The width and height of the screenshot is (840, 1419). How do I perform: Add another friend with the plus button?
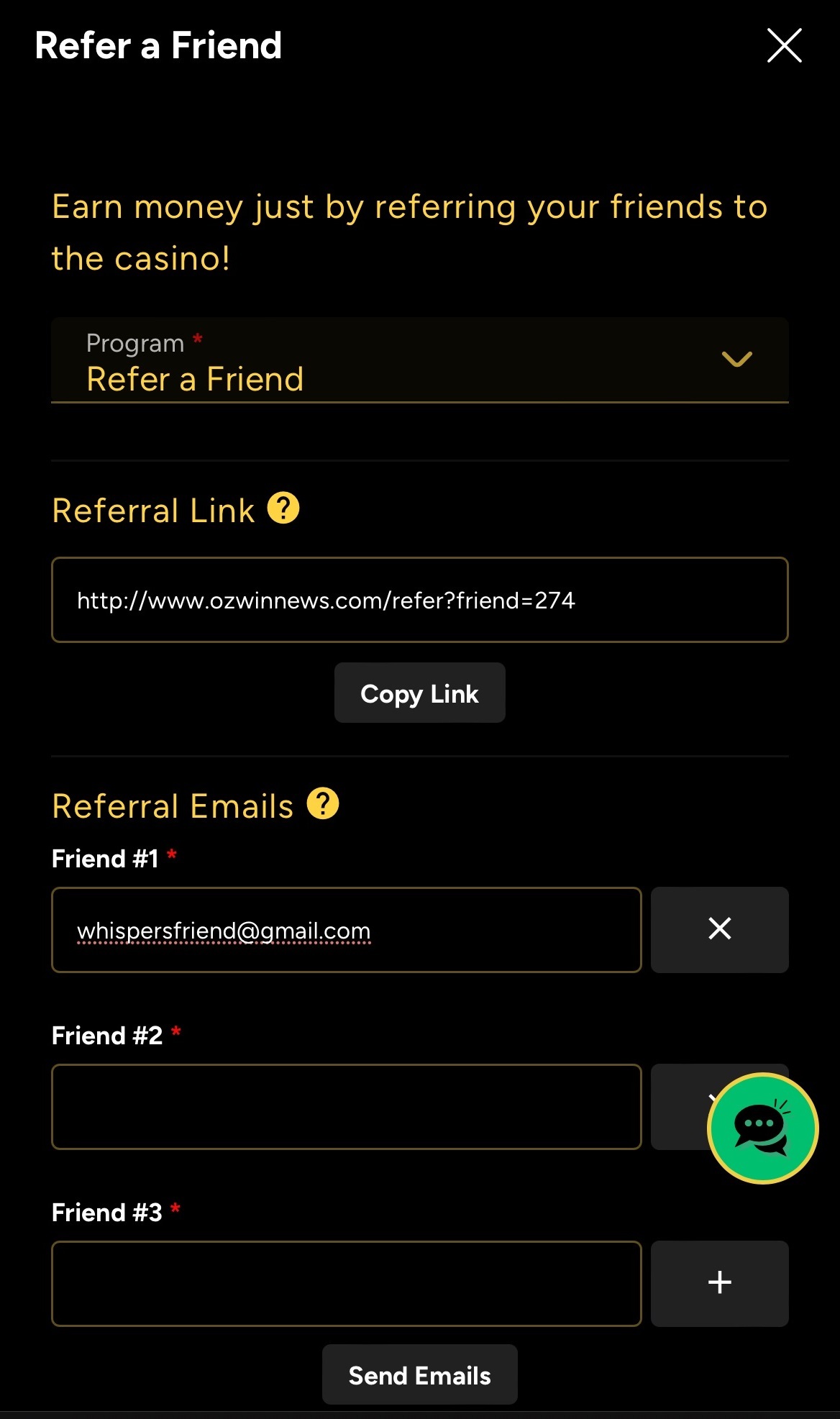point(719,1283)
